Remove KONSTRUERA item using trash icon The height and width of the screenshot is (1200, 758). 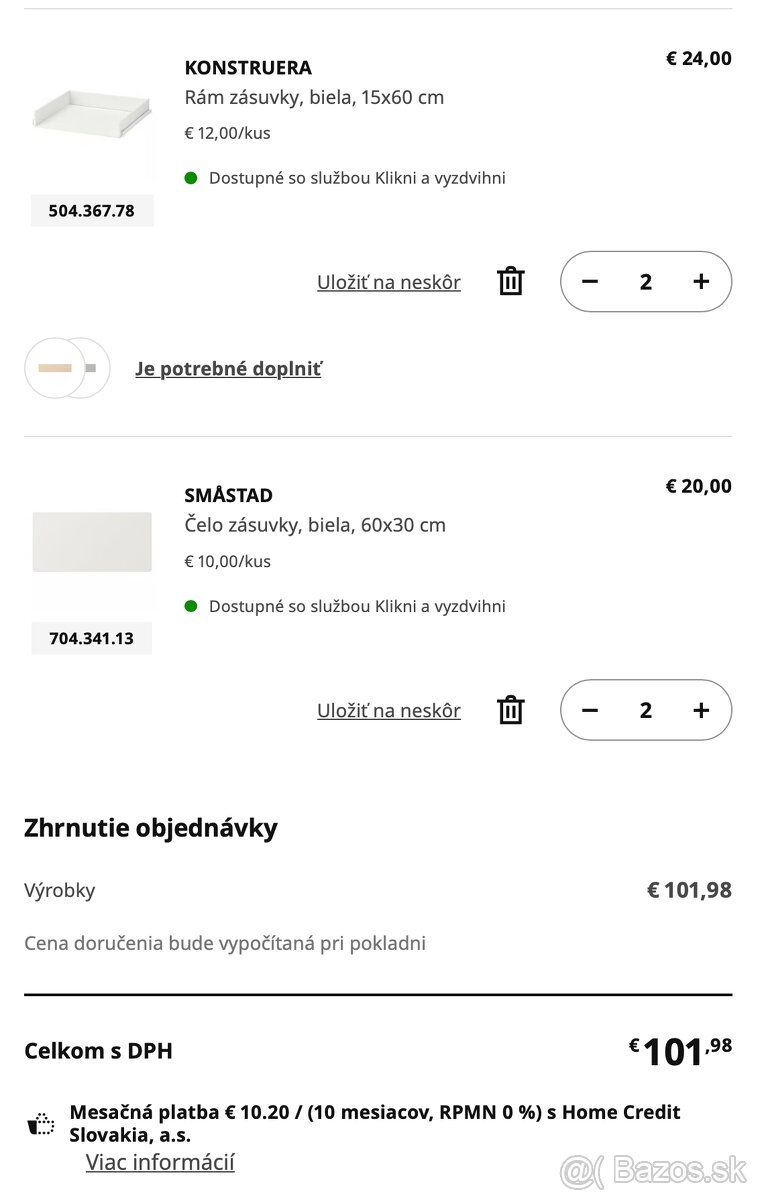point(510,281)
